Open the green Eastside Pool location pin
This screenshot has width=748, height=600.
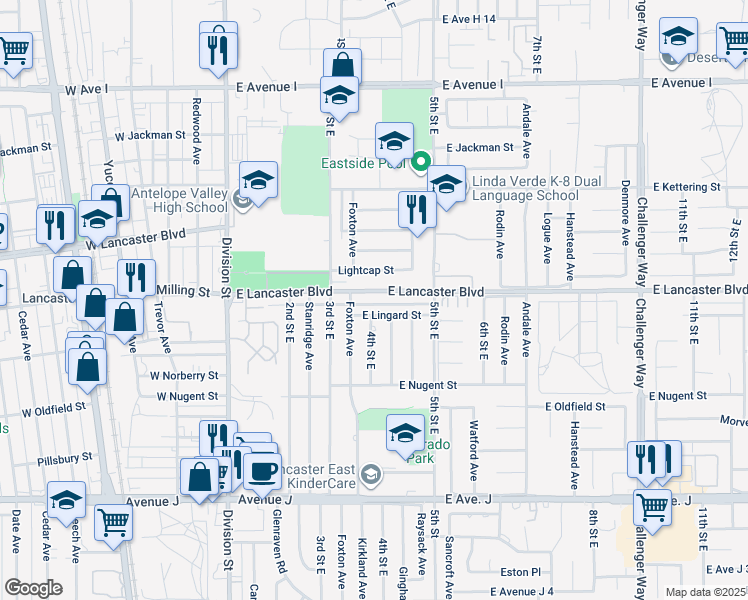tap(421, 161)
